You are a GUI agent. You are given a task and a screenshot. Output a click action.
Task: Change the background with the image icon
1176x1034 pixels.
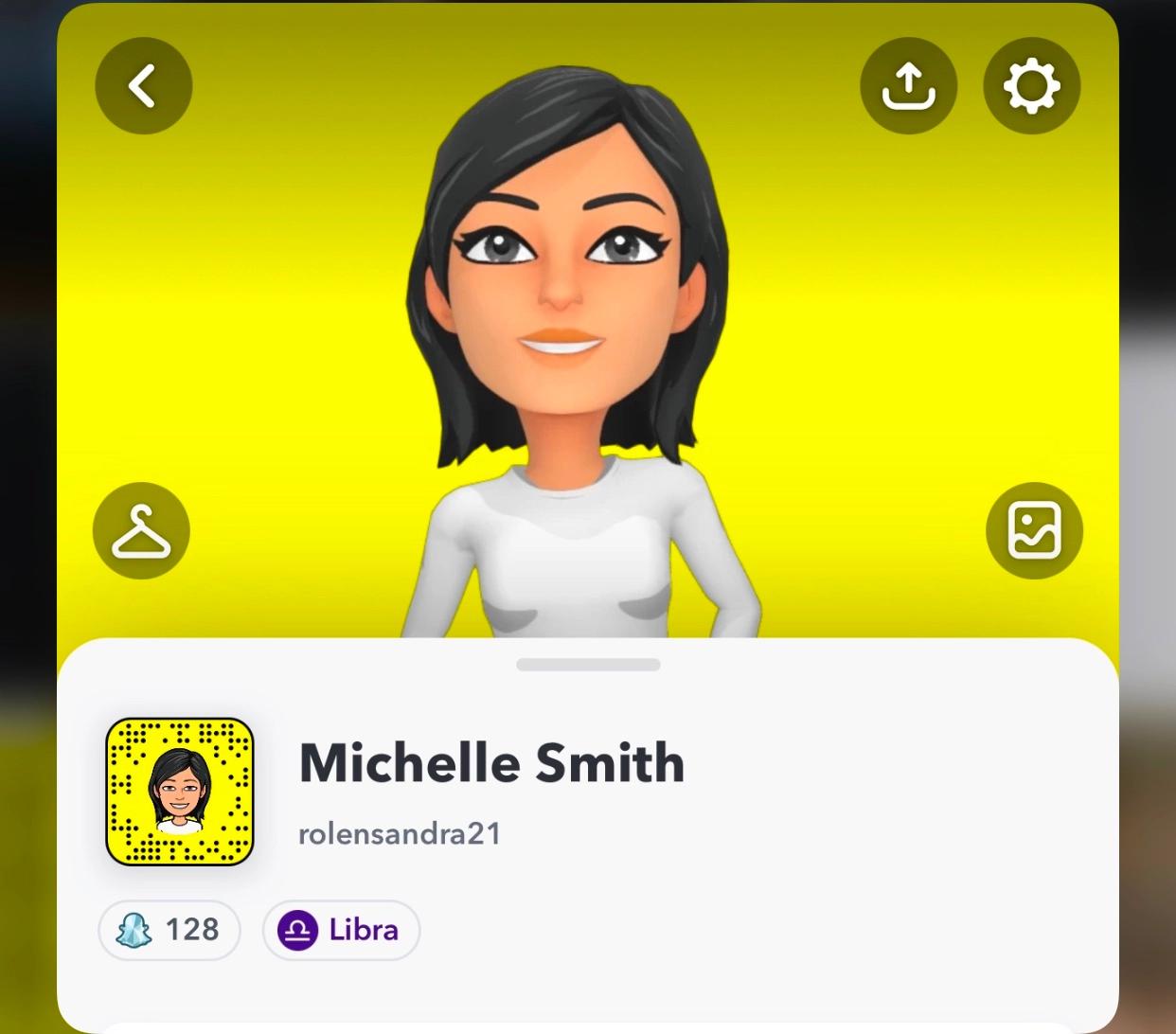pos(1033,529)
